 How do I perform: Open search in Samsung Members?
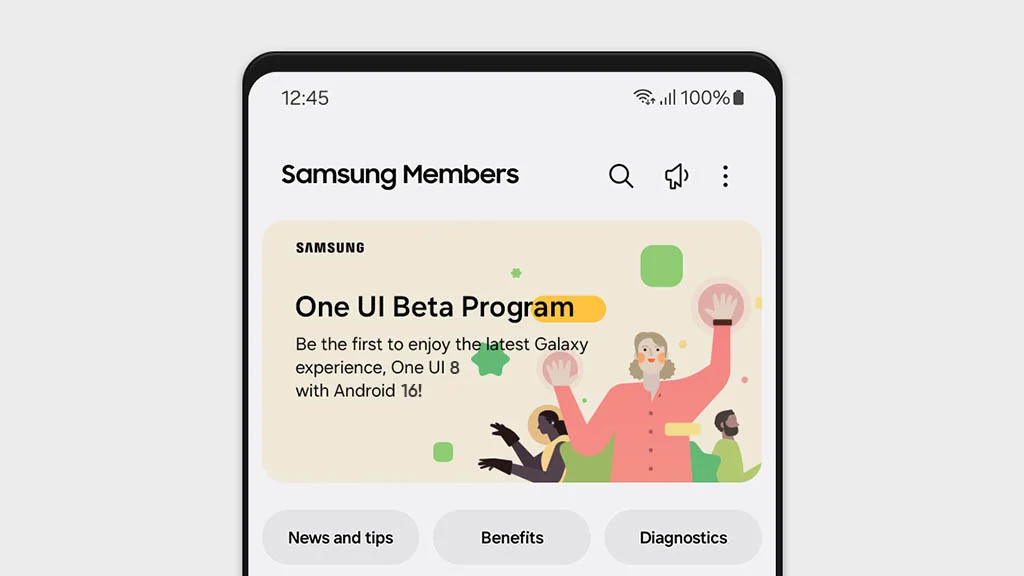[x=621, y=176]
